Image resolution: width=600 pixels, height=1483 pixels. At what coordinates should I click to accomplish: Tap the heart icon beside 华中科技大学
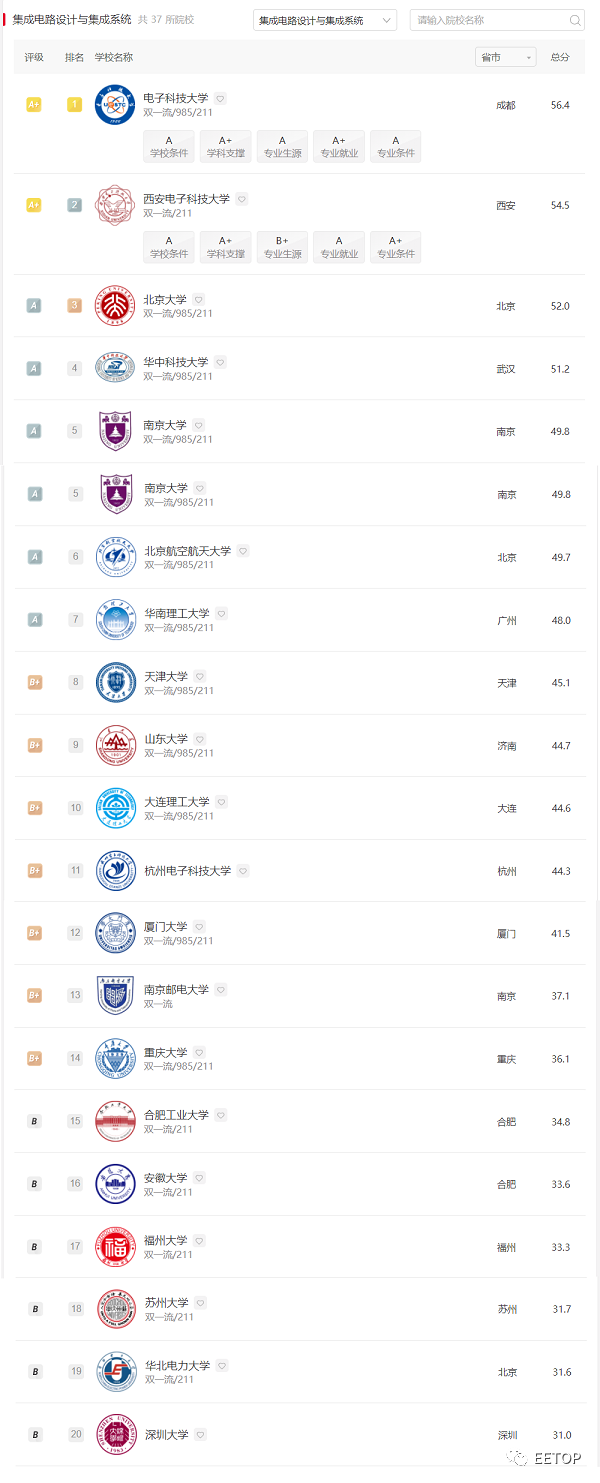coord(220,362)
